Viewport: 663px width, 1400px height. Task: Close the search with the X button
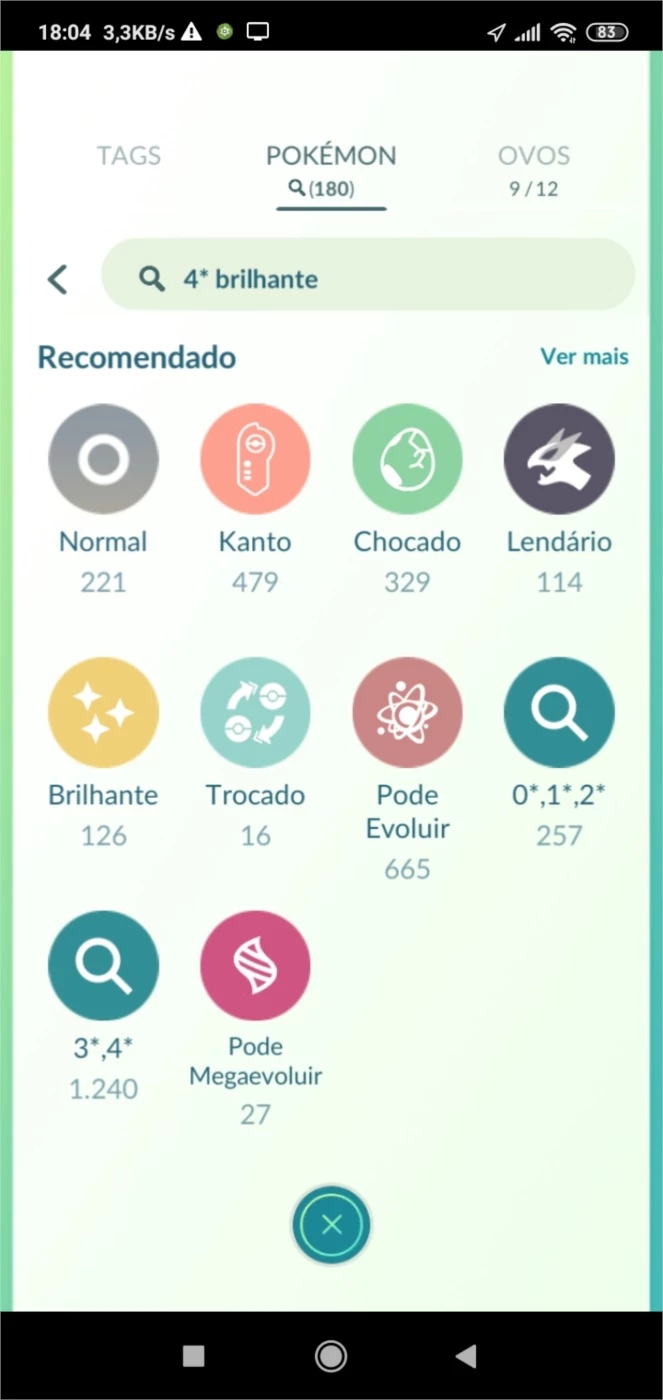331,1225
